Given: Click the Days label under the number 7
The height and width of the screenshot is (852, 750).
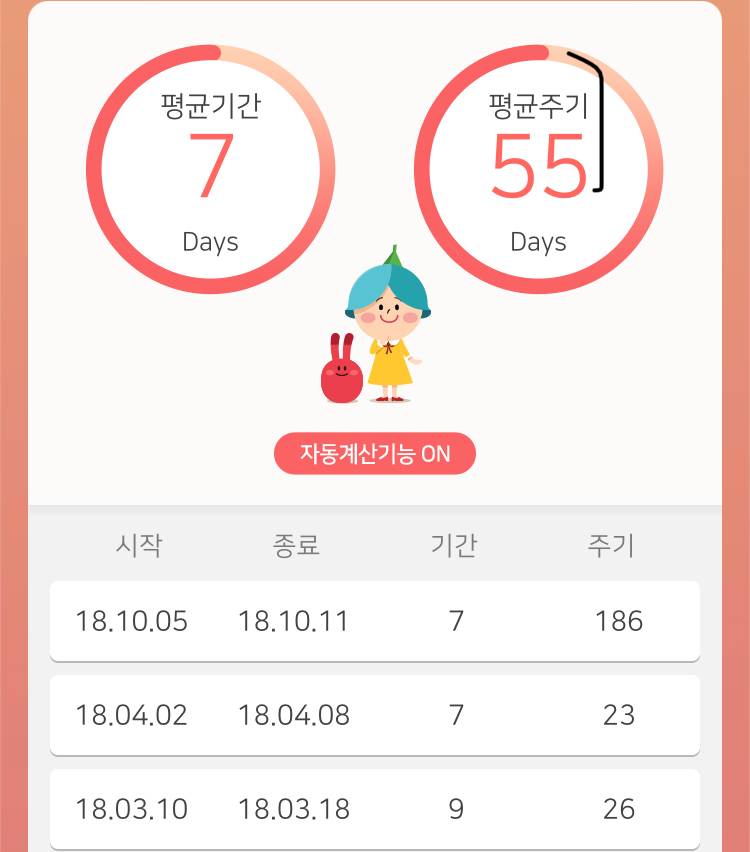Looking at the screenshot, I should click(x=209, y=241).
